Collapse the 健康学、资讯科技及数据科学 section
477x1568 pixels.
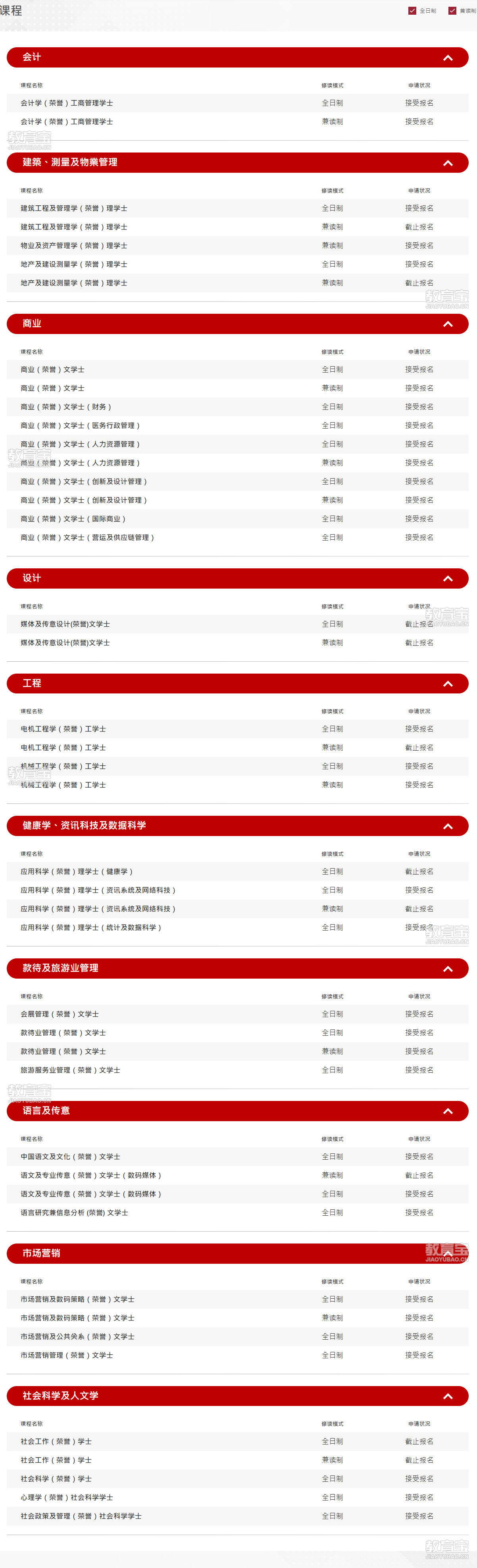[448, 826]
